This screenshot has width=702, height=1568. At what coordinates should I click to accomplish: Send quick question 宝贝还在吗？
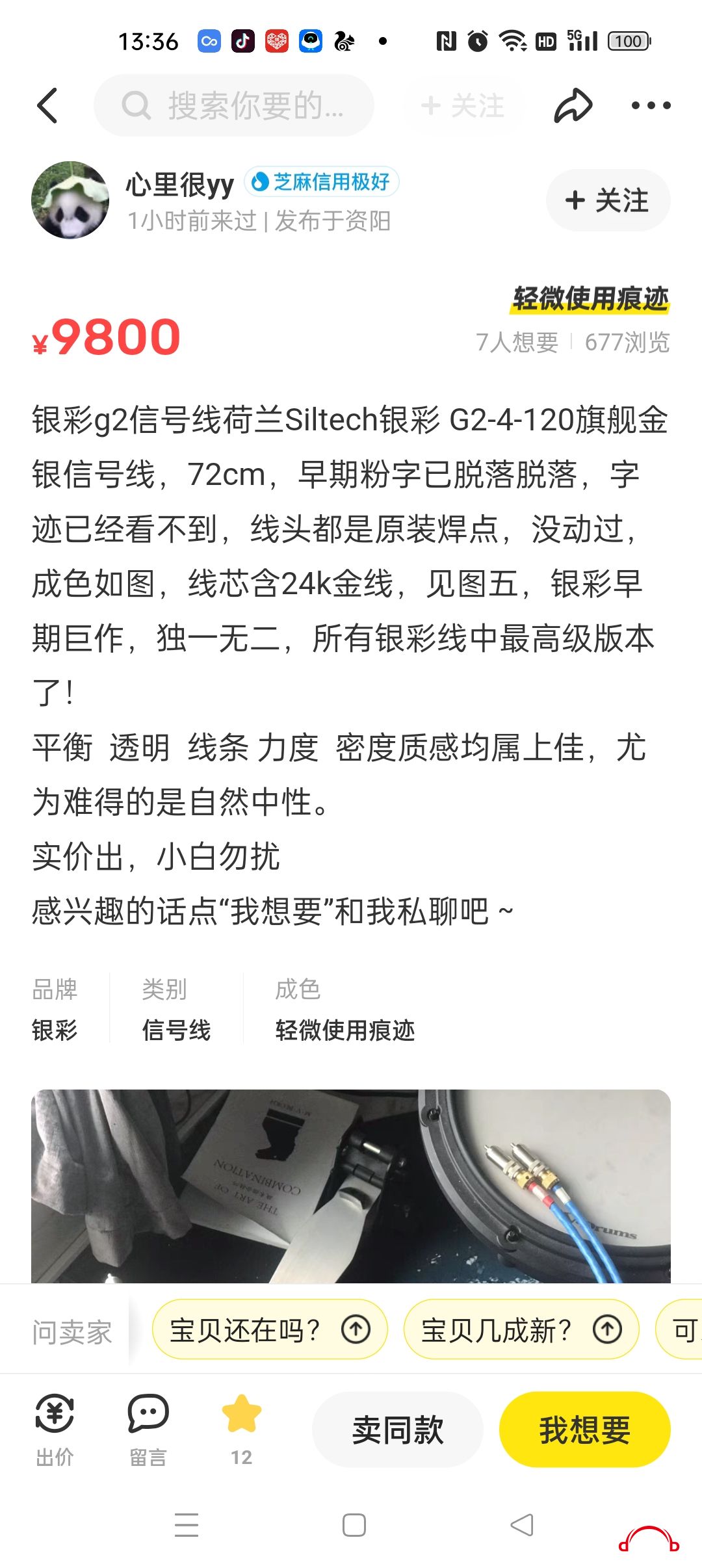coord(269,1330)
